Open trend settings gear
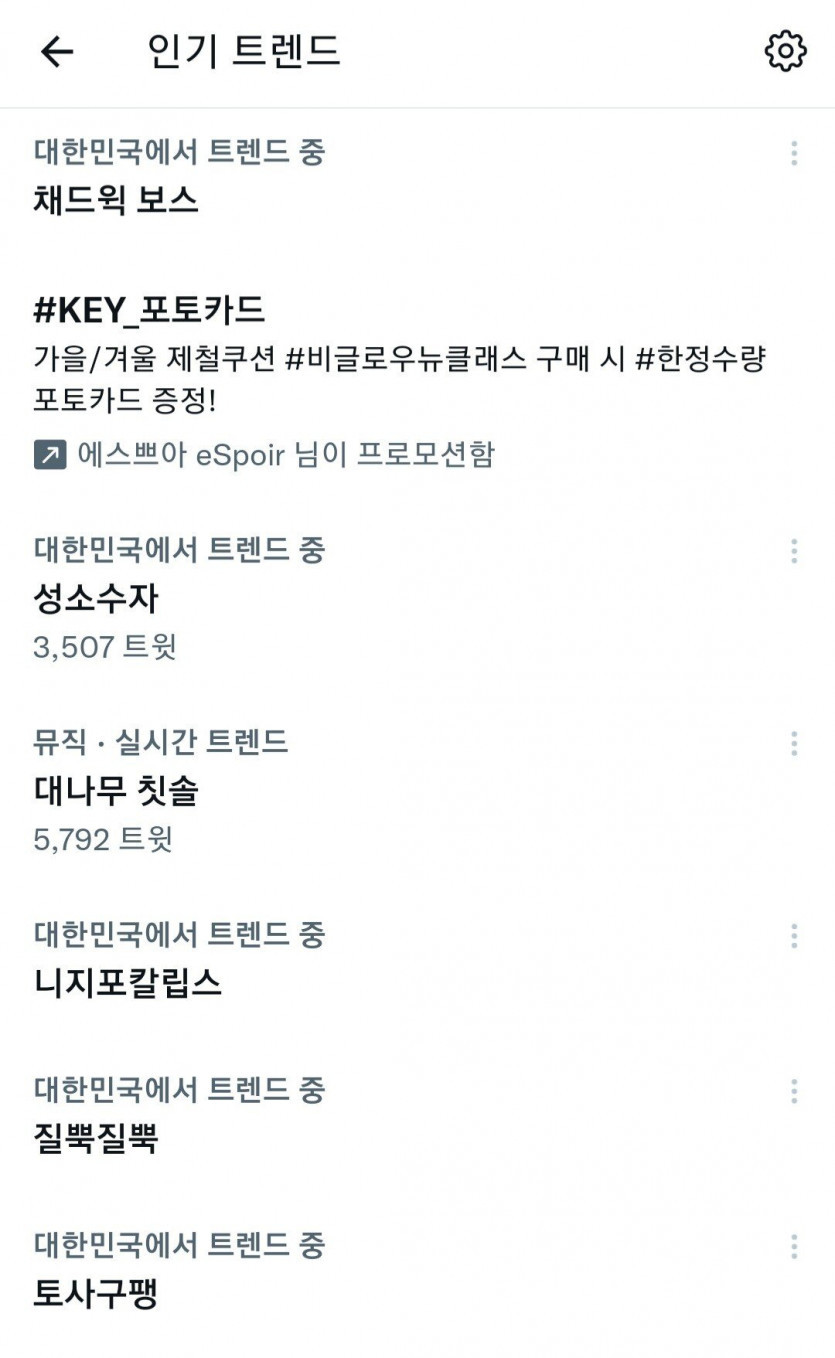The width and height of the screenshot is (835, 1358). (x=785, y=51)
